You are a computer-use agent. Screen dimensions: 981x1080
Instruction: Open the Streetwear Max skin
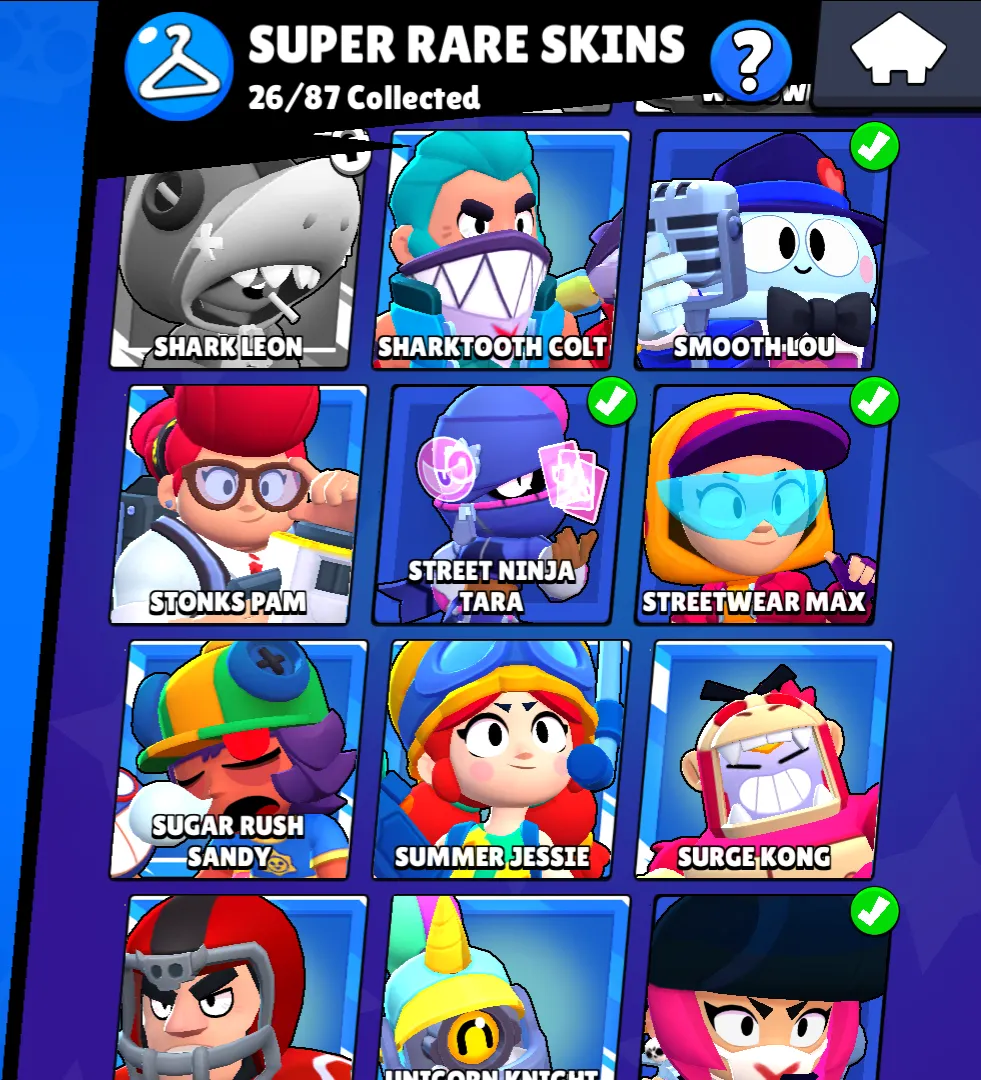(760, 505)
